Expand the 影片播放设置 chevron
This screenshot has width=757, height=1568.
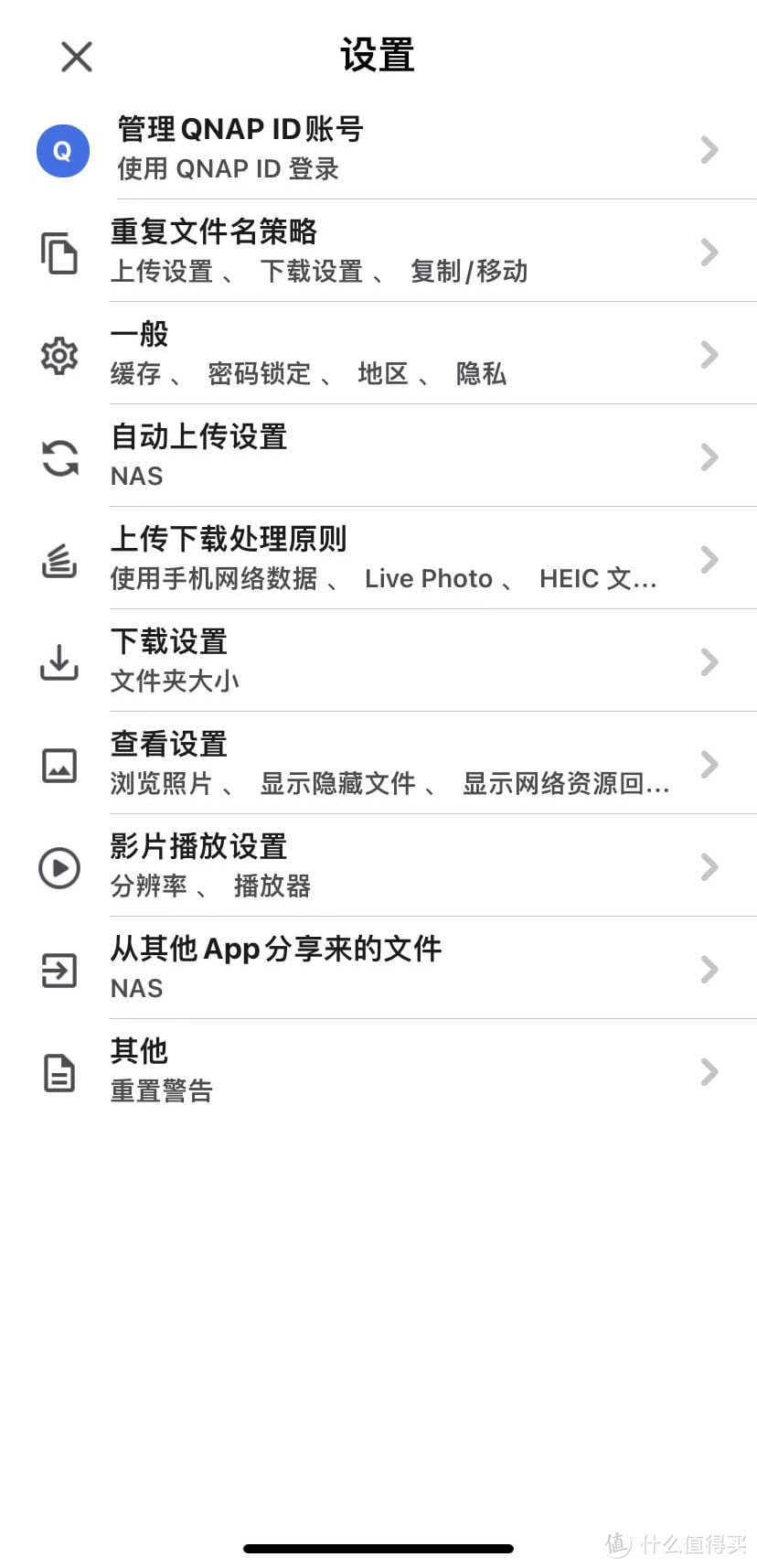[709, 866]
